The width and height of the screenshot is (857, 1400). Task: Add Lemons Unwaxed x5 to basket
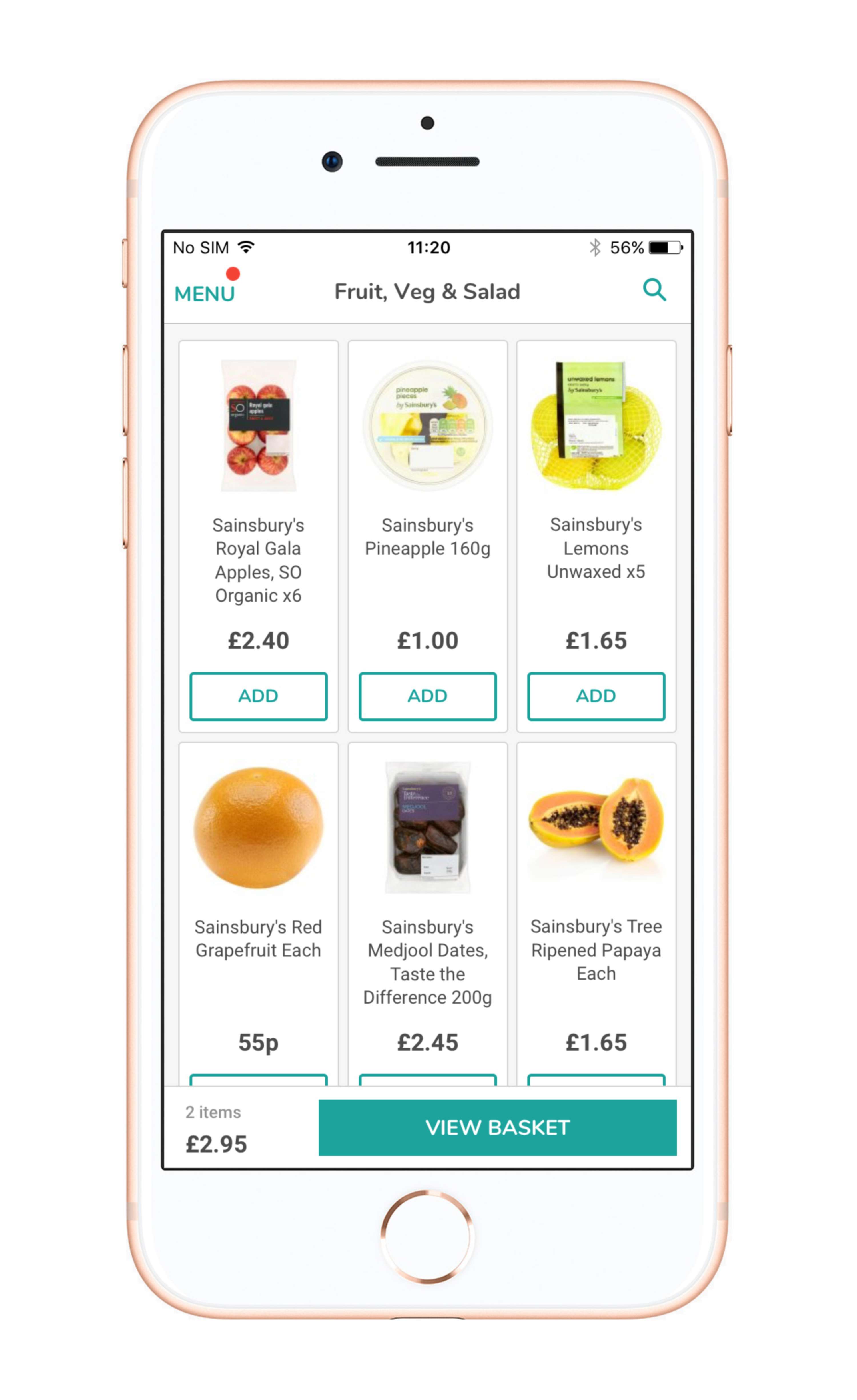[x=596, y=696]
